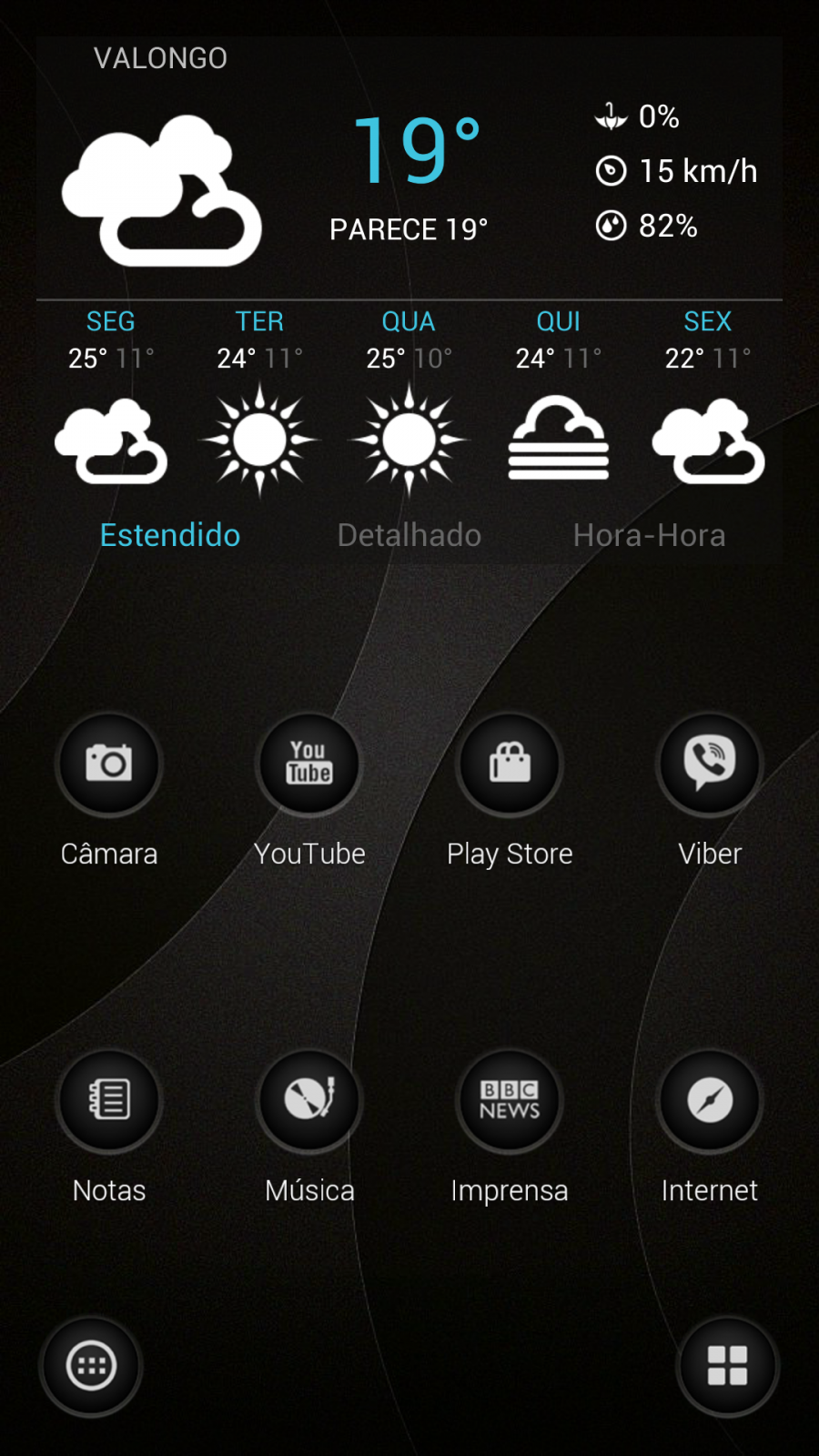Select the Estendido forecast tab
Viewport: 819px width, 1456px height.
pos(170,535)
